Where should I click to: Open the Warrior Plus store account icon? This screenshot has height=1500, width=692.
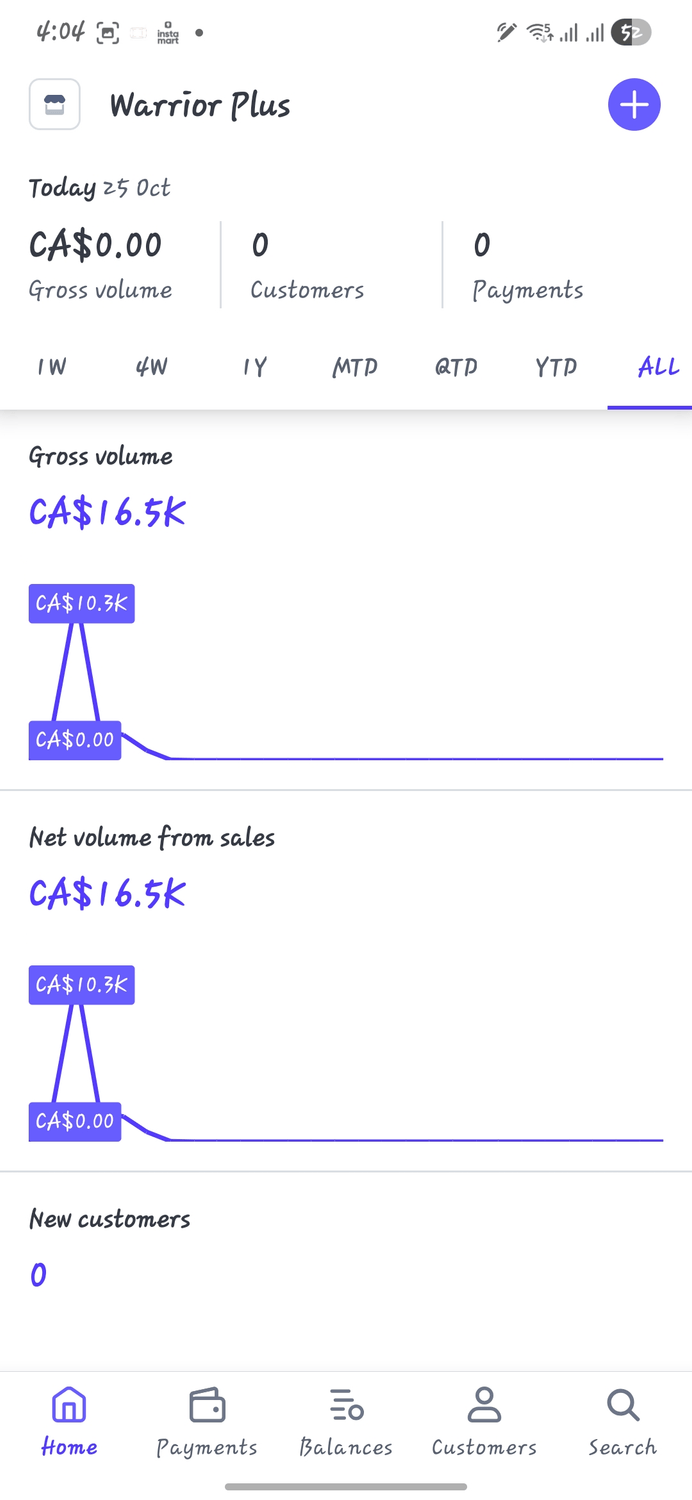click(55, 105)
